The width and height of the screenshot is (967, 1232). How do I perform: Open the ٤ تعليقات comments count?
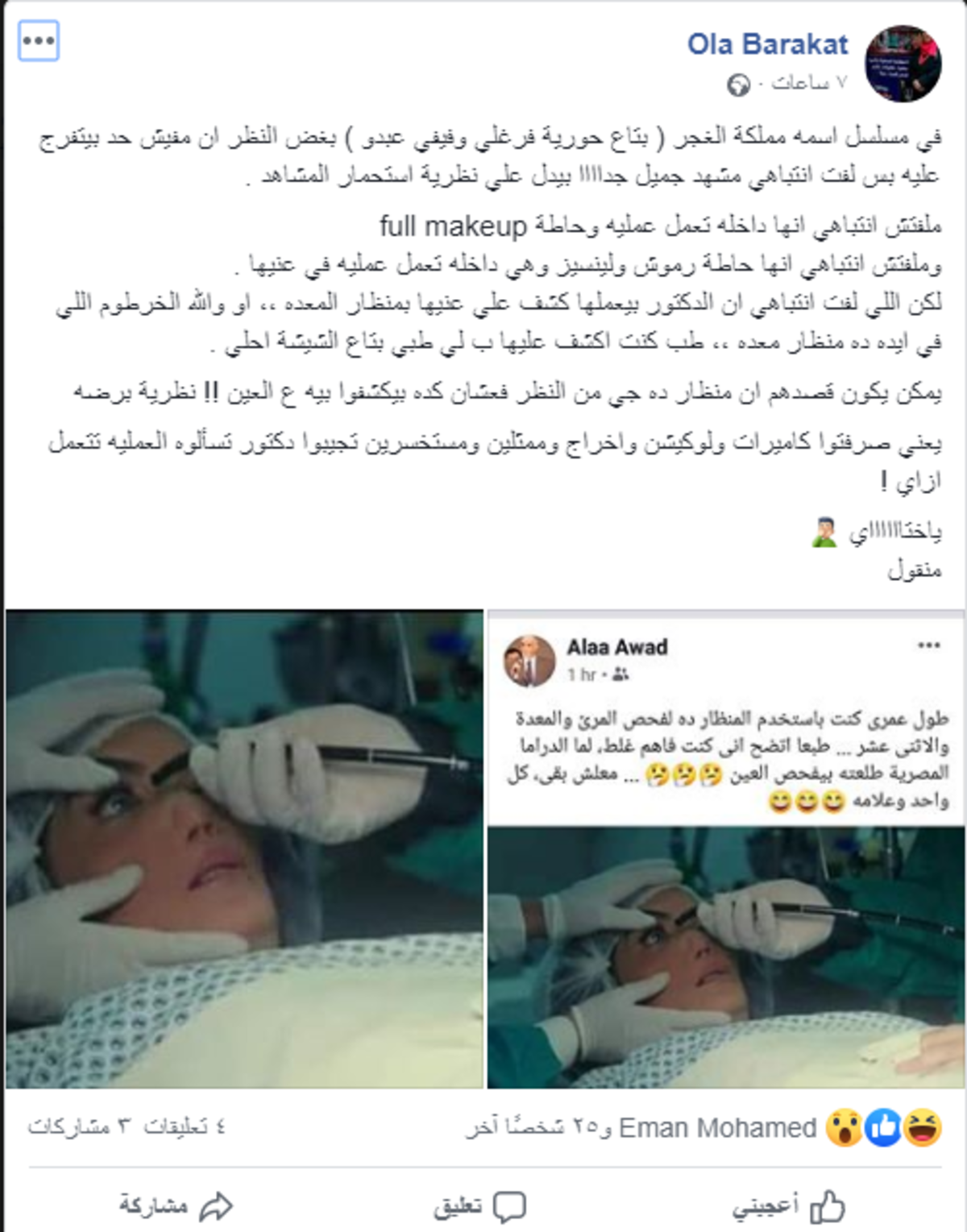coord(185,1126)
